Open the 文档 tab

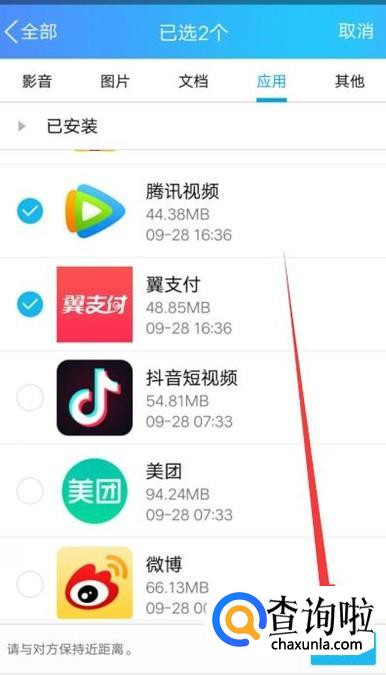pyautogui.click(x=193, y=81)
